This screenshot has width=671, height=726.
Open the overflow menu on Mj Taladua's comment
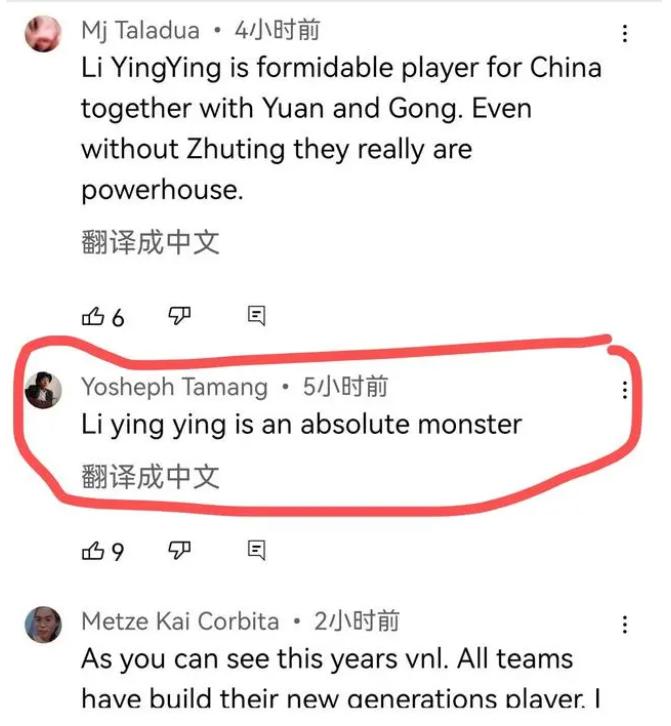625,33
